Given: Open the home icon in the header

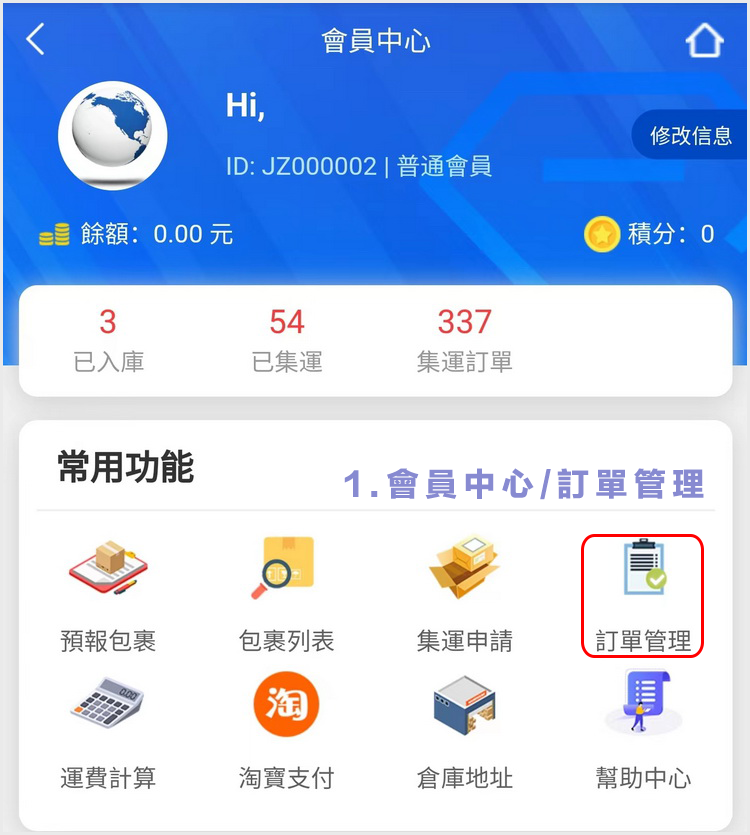Looking at the screenshot, I should click(x=703, y=41).
